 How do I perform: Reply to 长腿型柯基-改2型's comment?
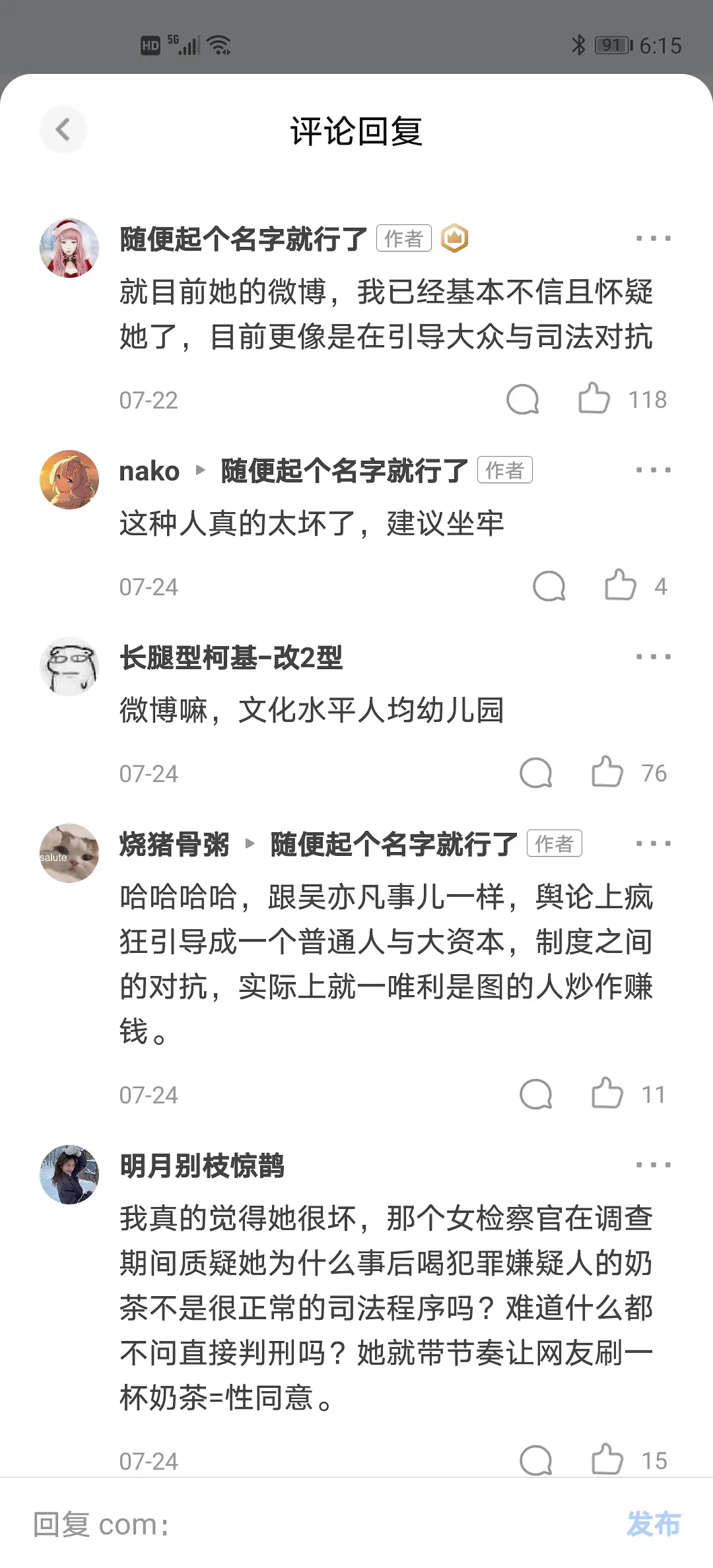point(535,773)
